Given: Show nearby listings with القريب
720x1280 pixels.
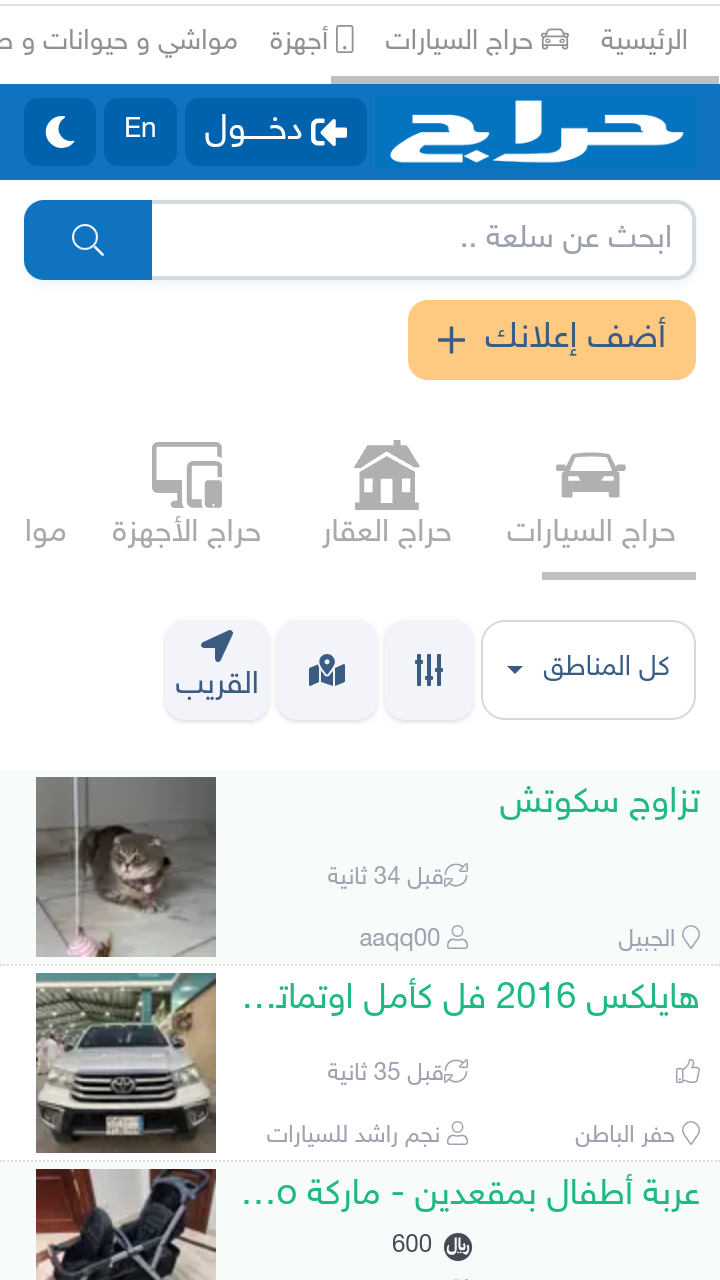Looking at the screenshot, I should [x=217, y=669].
